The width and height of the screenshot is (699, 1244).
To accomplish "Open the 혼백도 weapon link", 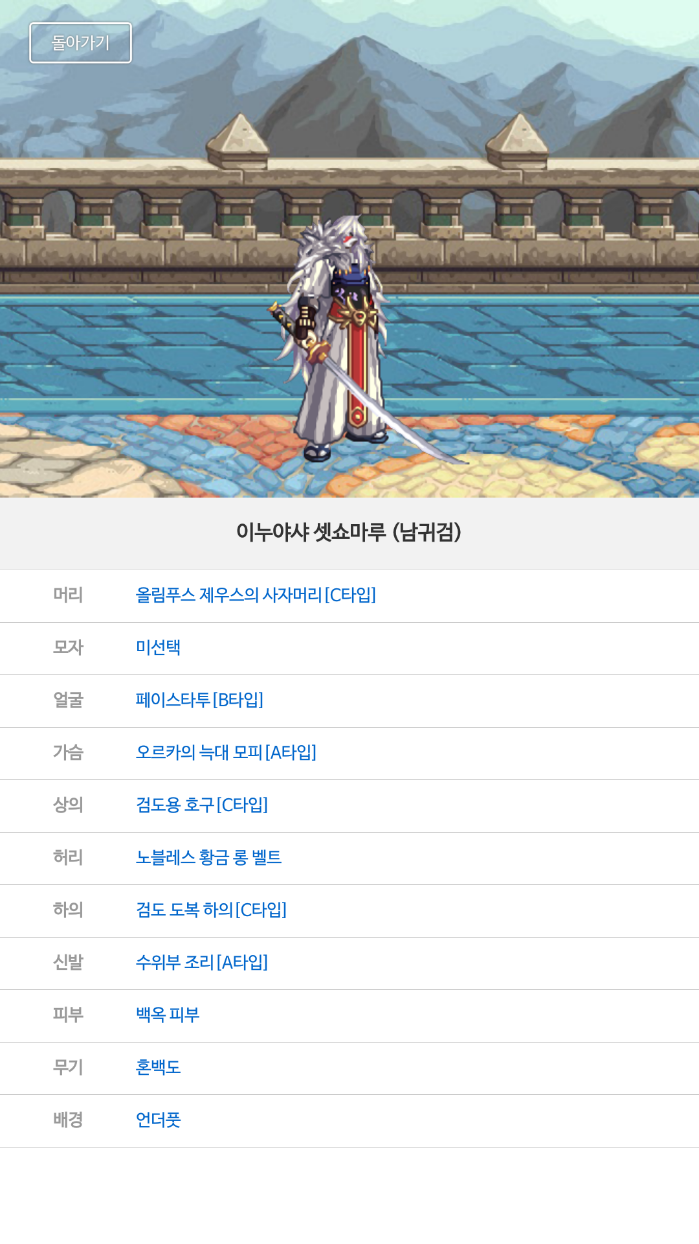I will [x=158, y=1067].
